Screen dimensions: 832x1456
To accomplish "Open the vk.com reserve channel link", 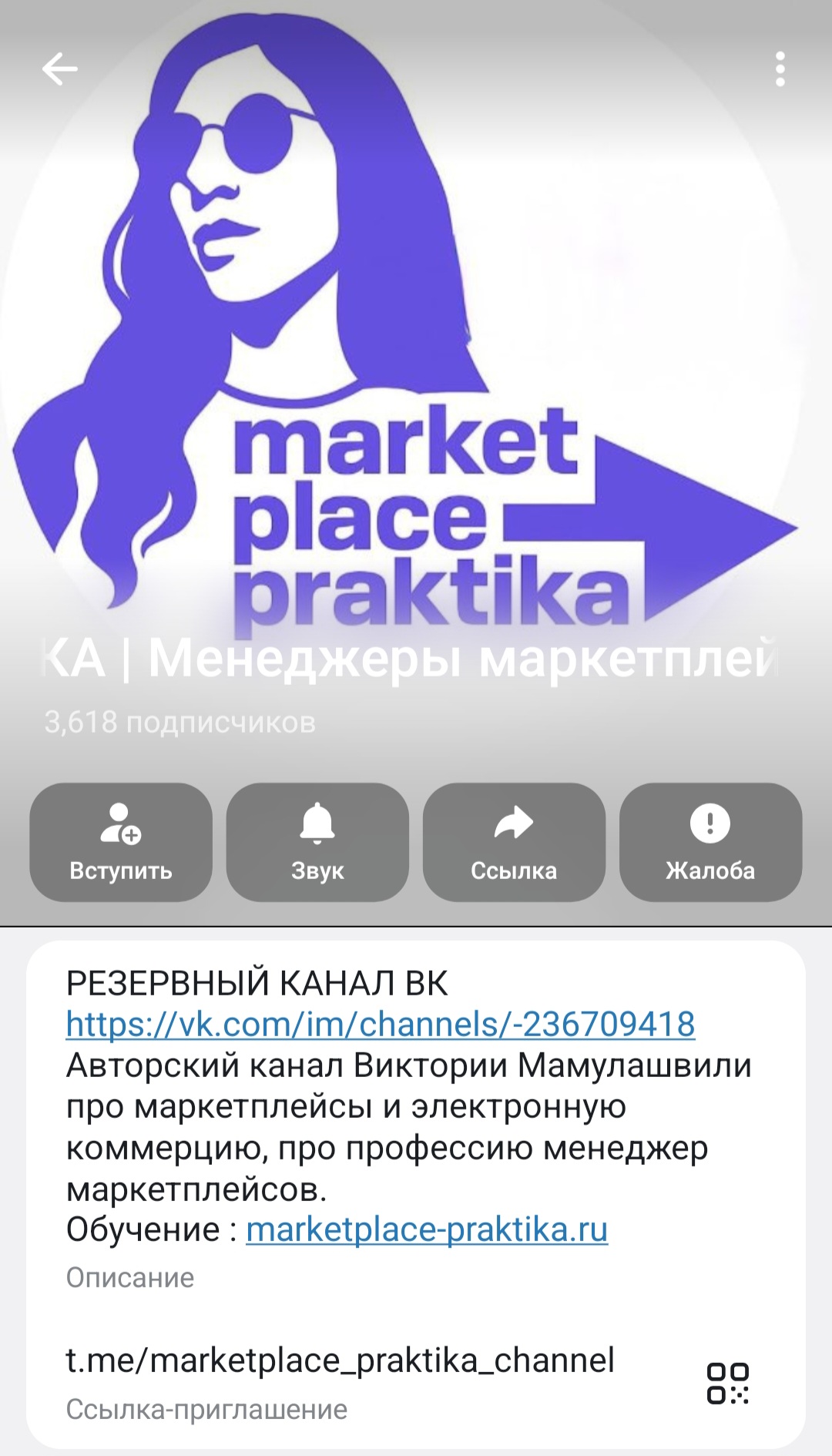I will (x=381, y=1024).
